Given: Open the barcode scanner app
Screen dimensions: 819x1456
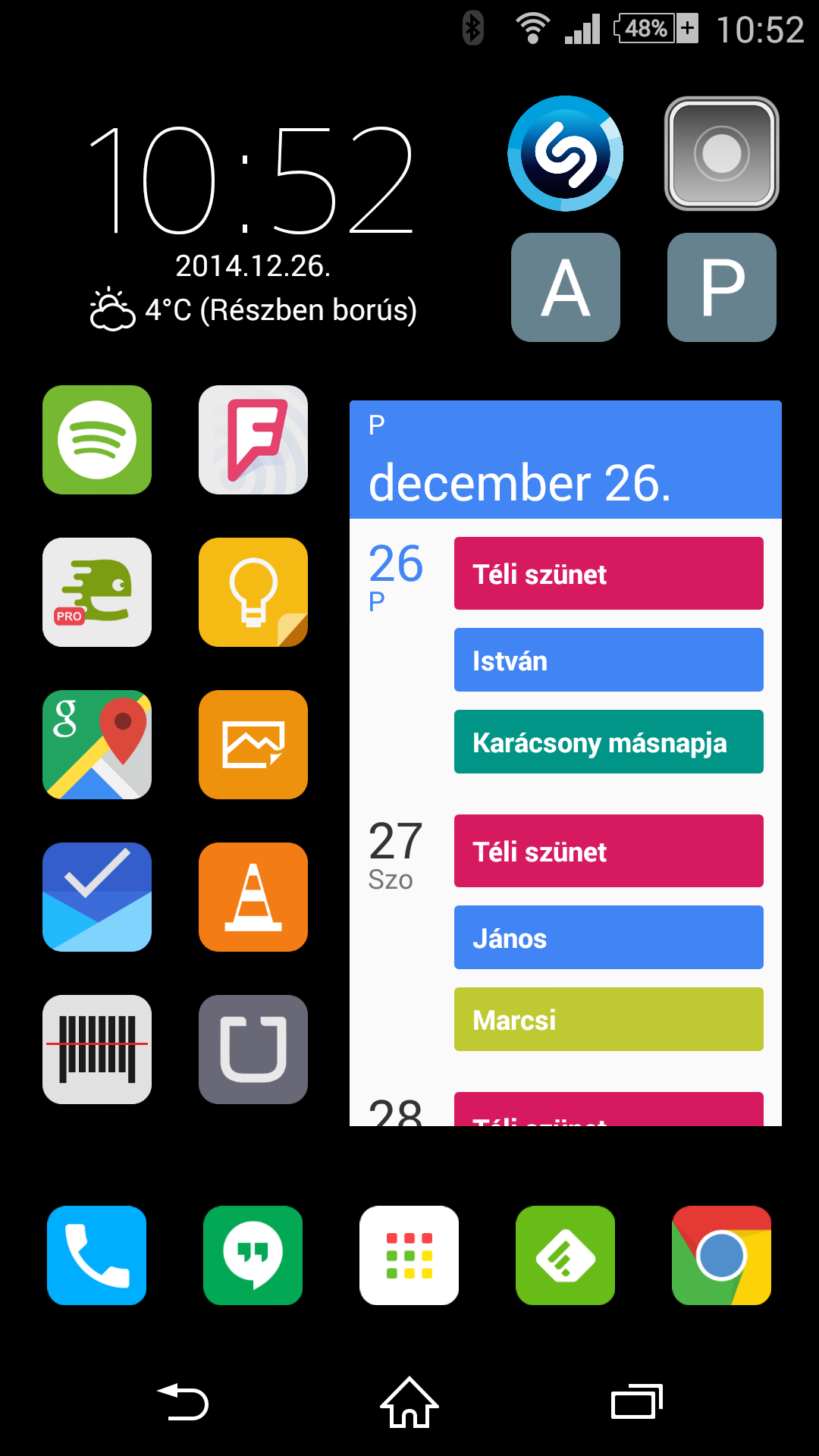Looking at the screenshot, I should [97, 1050].
